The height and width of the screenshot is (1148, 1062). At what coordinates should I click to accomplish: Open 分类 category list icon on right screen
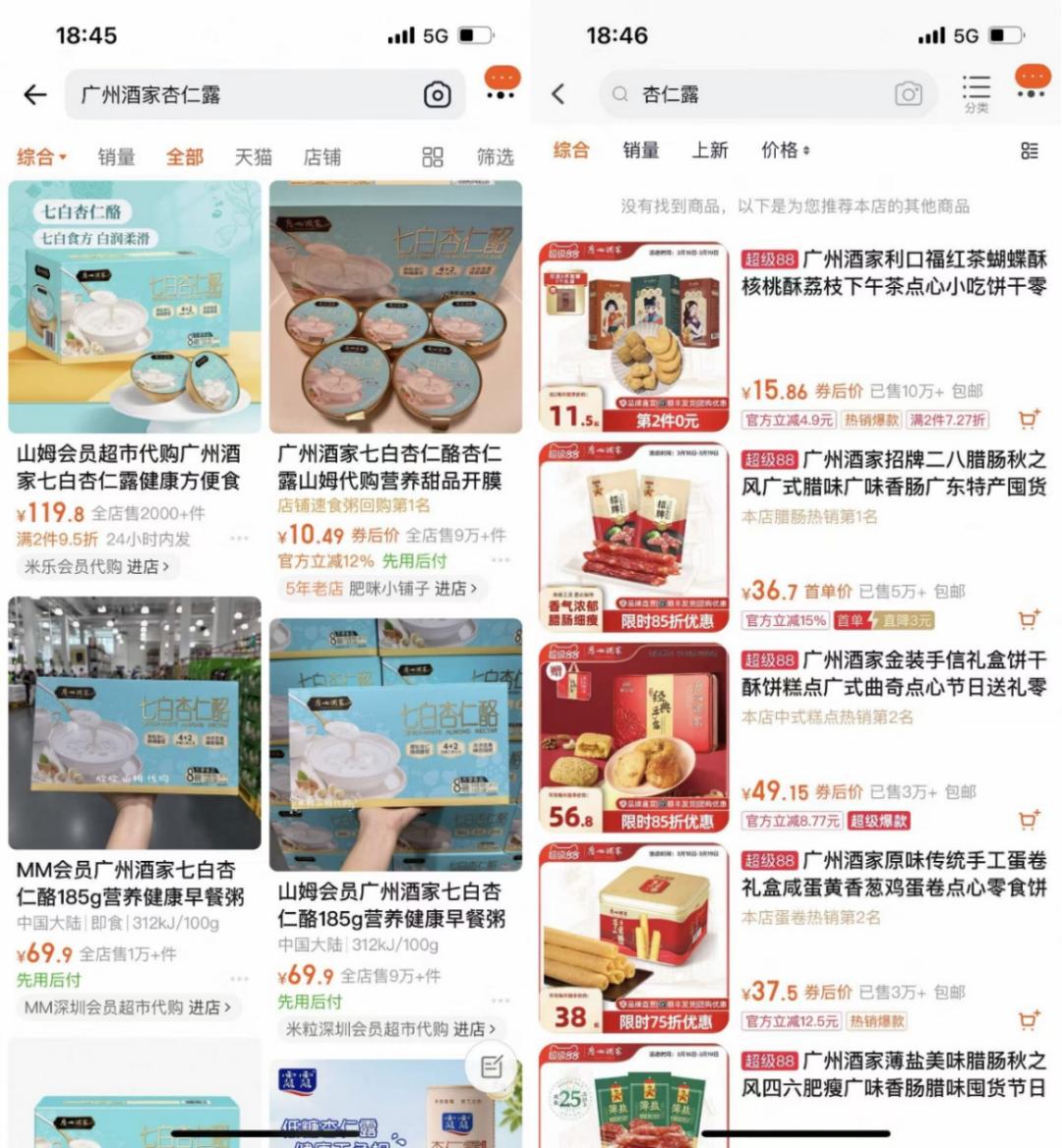point(975,88)
